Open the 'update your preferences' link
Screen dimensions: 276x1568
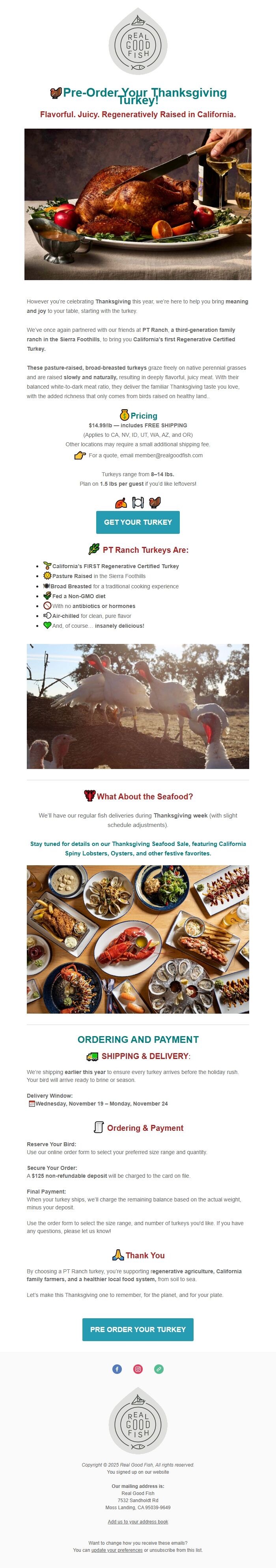pyautogui.click(x=117, y=1550)
